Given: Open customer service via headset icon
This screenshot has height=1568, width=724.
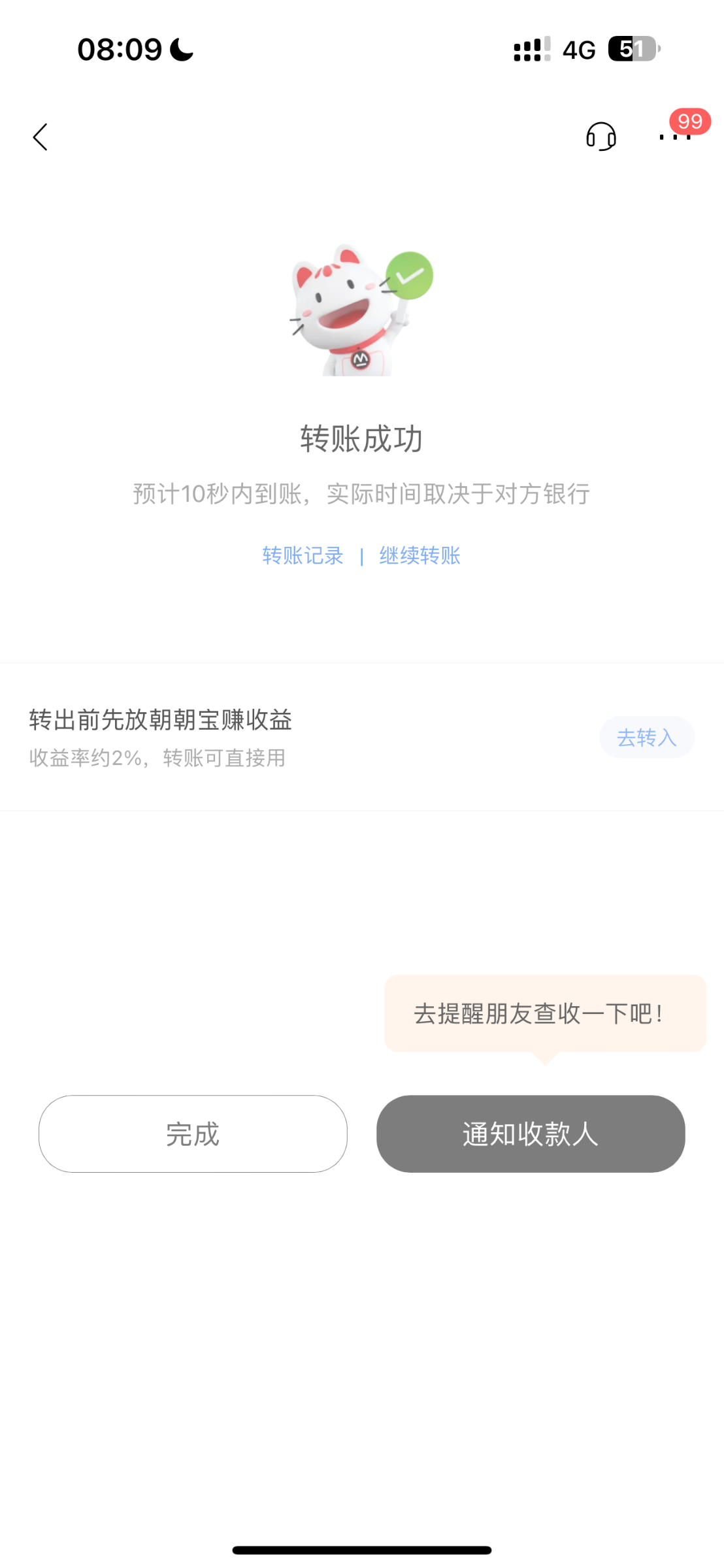Looking at the screenshot, I should [602, 137].
